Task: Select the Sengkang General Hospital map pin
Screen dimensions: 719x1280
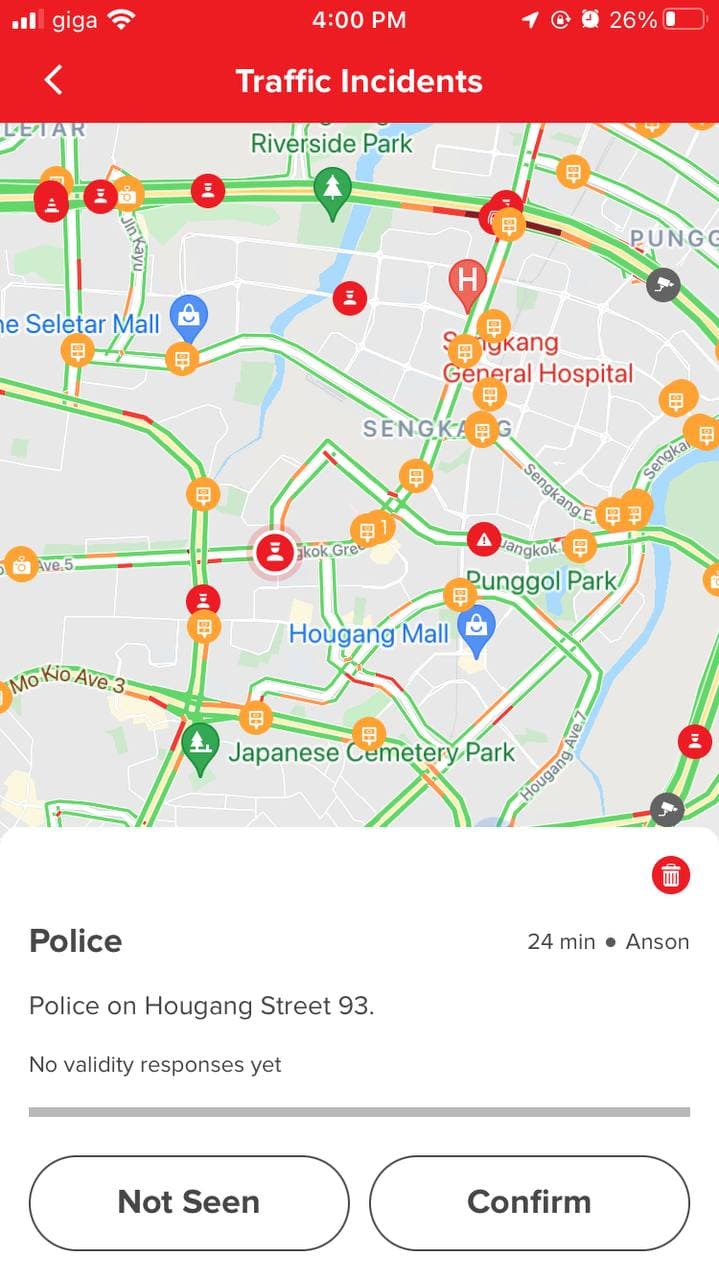Action: click(x=467, y=280)
